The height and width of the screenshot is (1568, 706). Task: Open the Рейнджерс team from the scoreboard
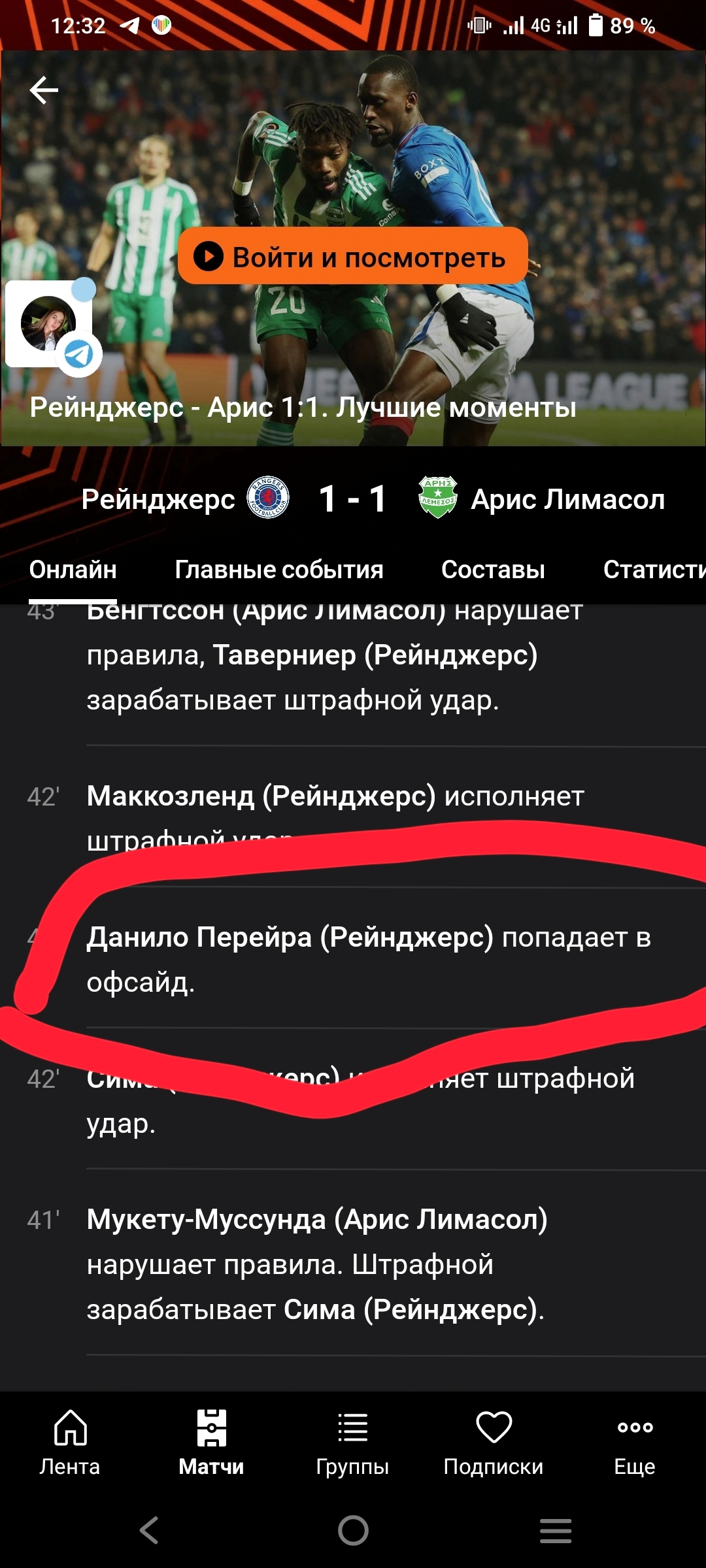click(184, 499)
